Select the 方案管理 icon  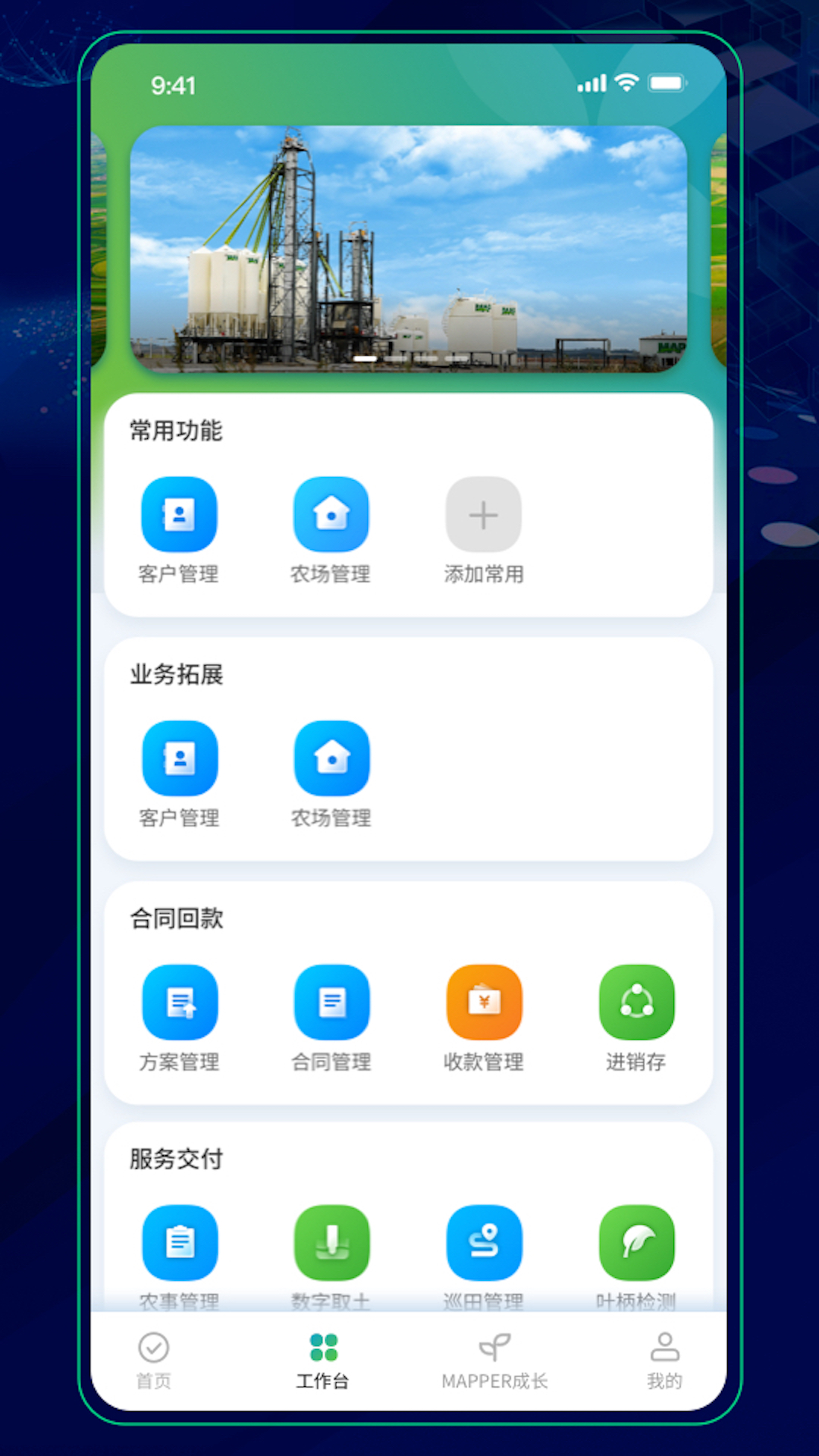tap(180, 1001)
